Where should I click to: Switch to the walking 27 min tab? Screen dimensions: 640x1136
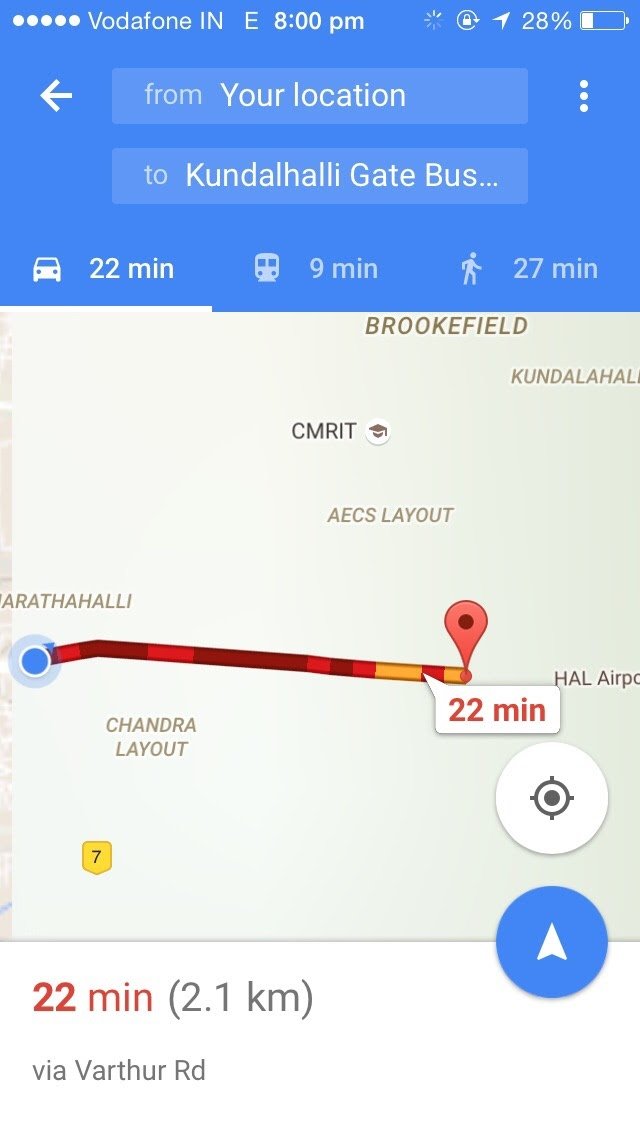click(530, 269)
